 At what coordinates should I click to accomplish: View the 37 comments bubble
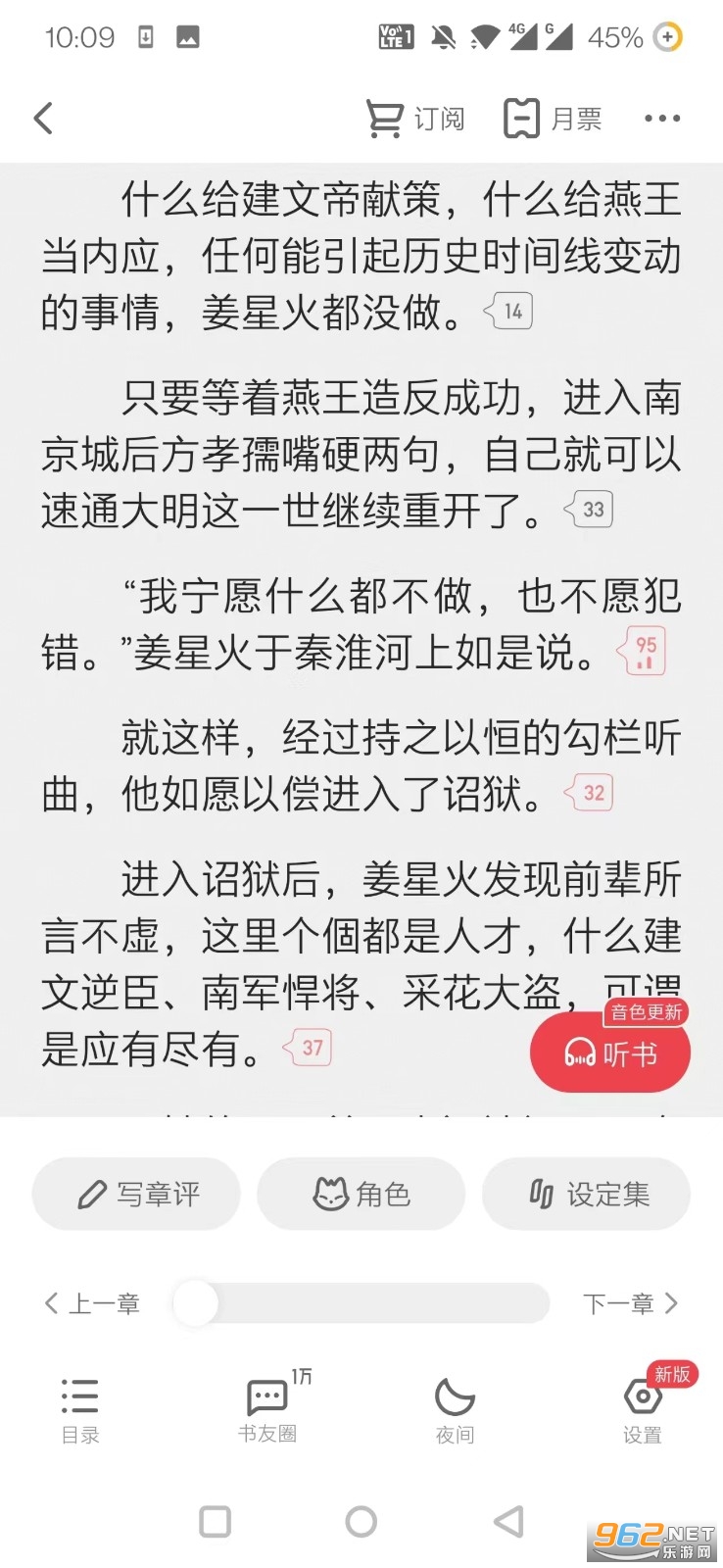tap(310, 1048)
